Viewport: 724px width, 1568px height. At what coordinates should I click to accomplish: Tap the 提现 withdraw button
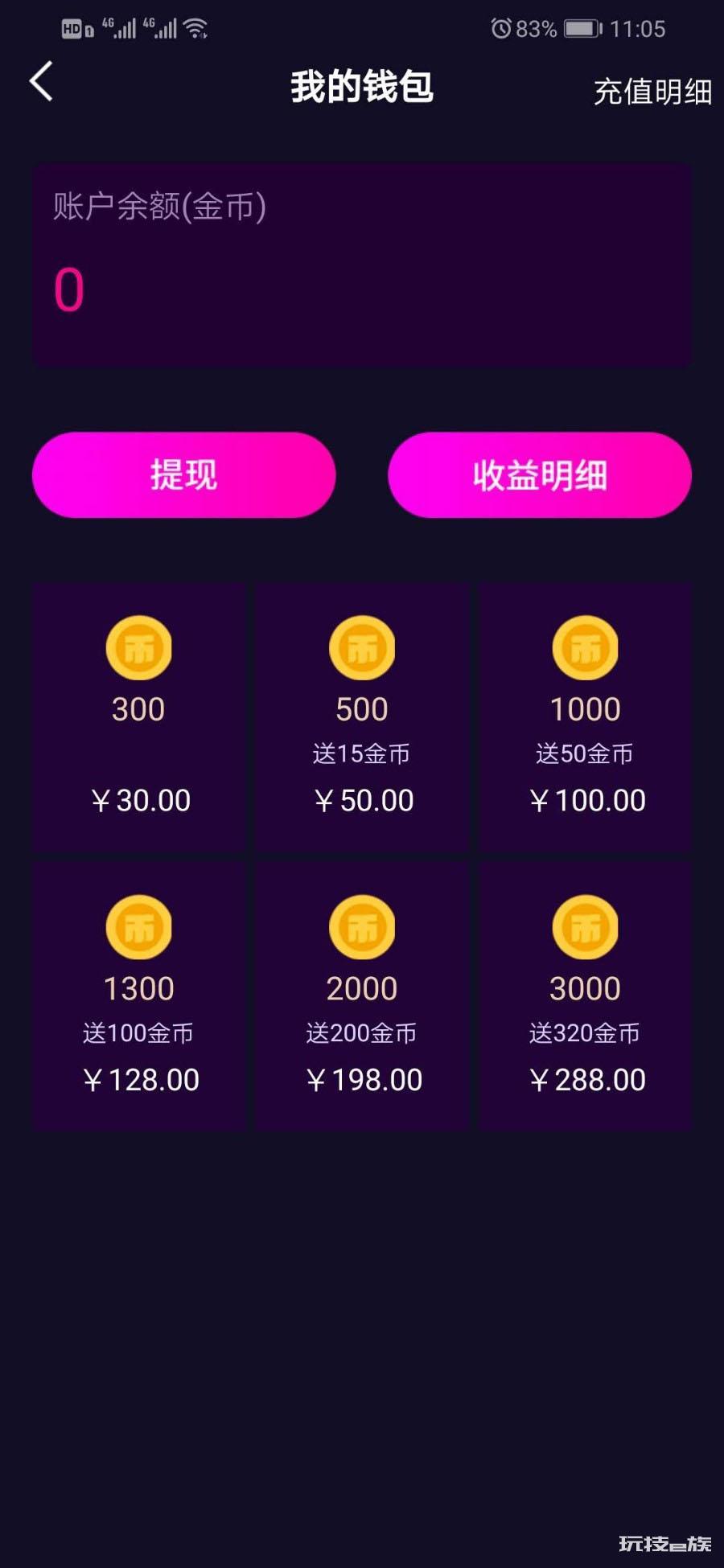(183, 474)
